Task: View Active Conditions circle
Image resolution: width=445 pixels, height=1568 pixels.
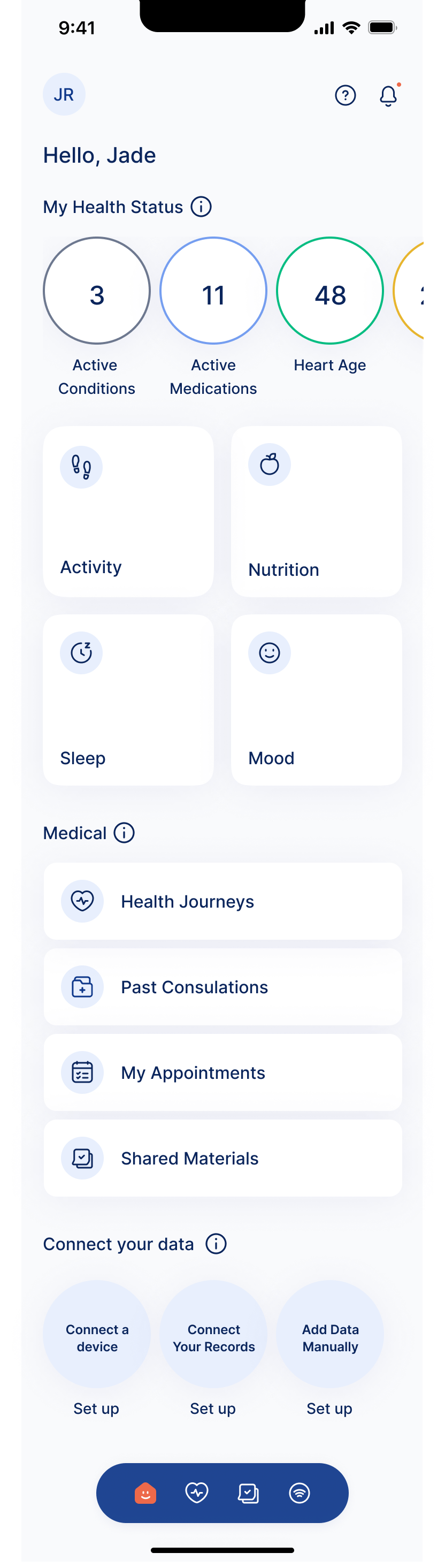Action: click(97, 291)
